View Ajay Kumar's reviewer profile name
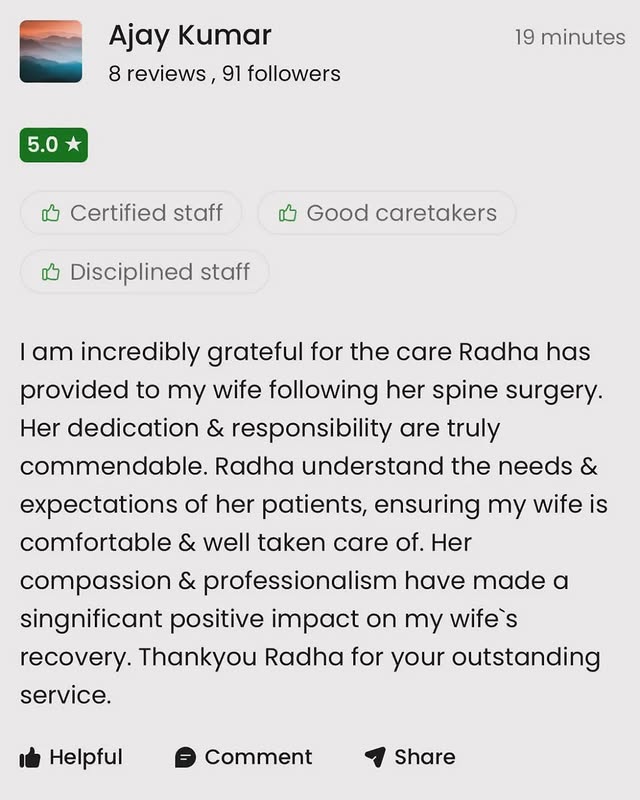Image resolution: width=640 pixels, height=800 pixels. (190, 37)
